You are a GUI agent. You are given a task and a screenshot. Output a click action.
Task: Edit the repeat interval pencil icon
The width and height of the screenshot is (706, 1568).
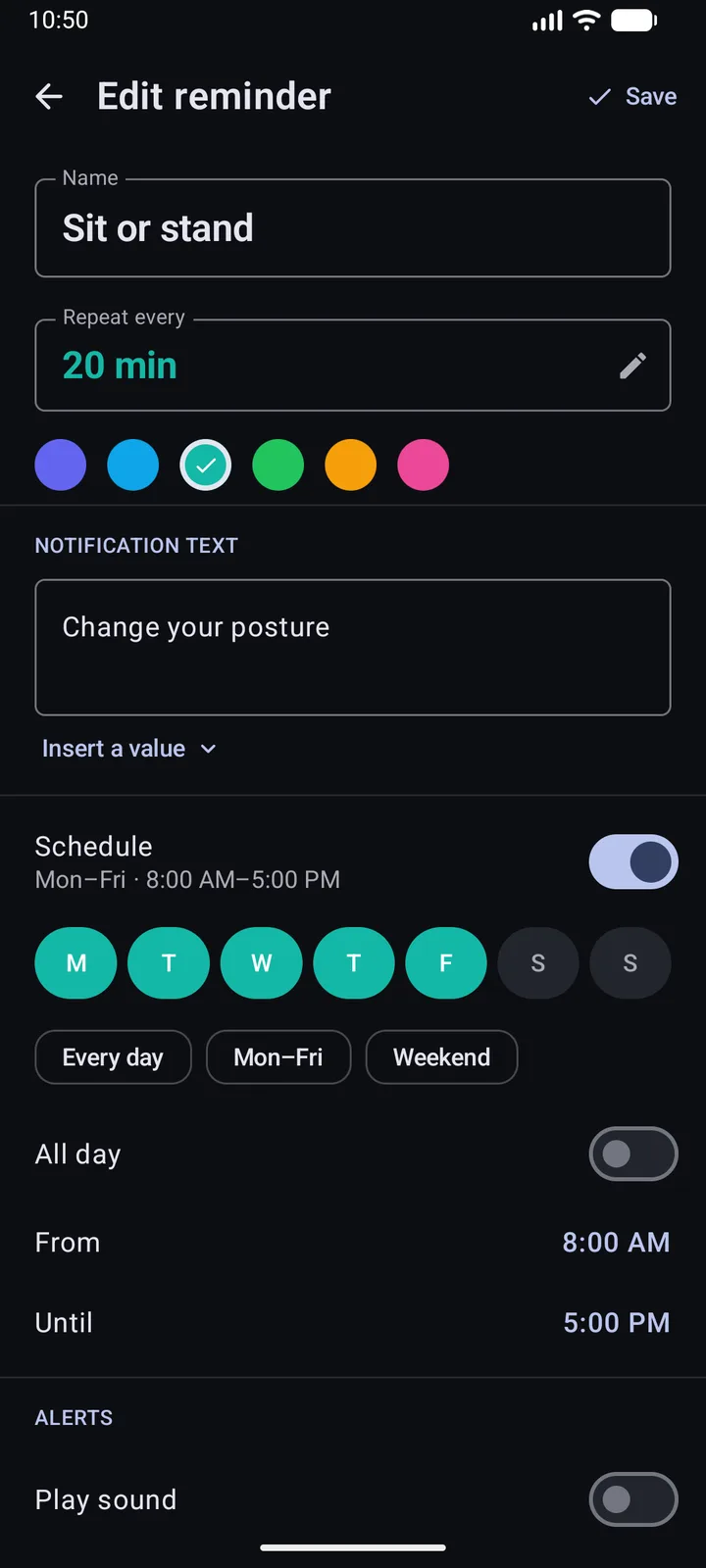(x=633, y=366)
